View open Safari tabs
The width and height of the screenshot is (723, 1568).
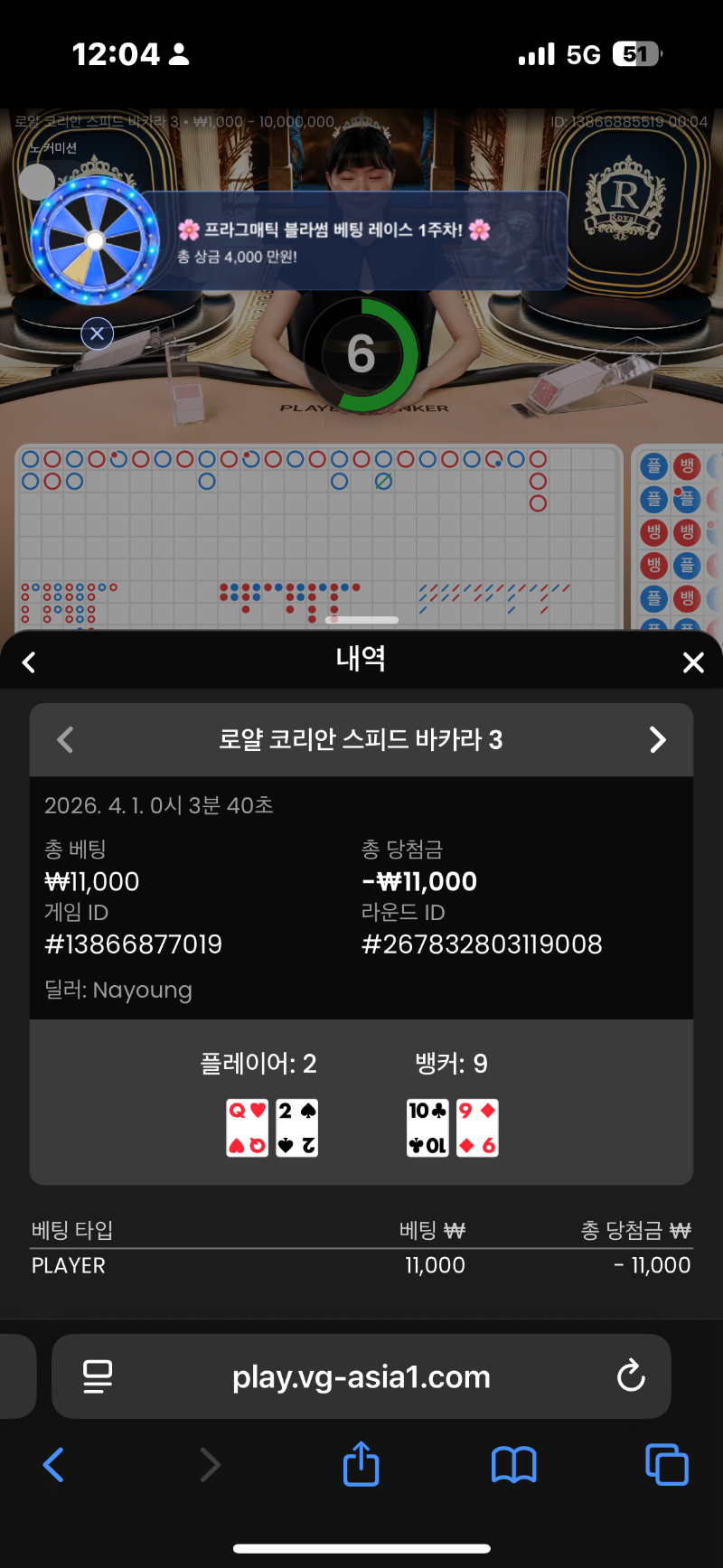pos(666,1464)
